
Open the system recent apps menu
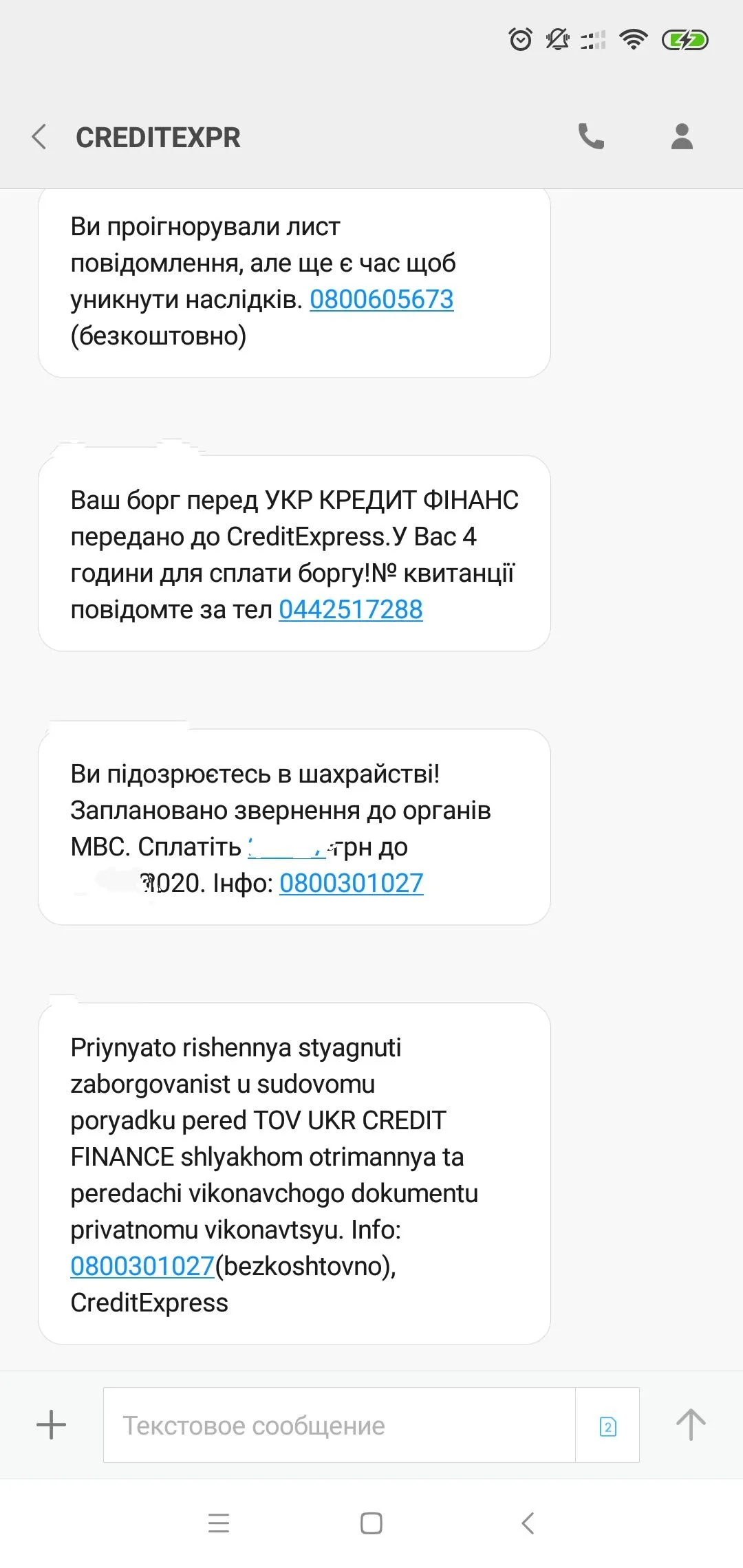click(219, 1523)
